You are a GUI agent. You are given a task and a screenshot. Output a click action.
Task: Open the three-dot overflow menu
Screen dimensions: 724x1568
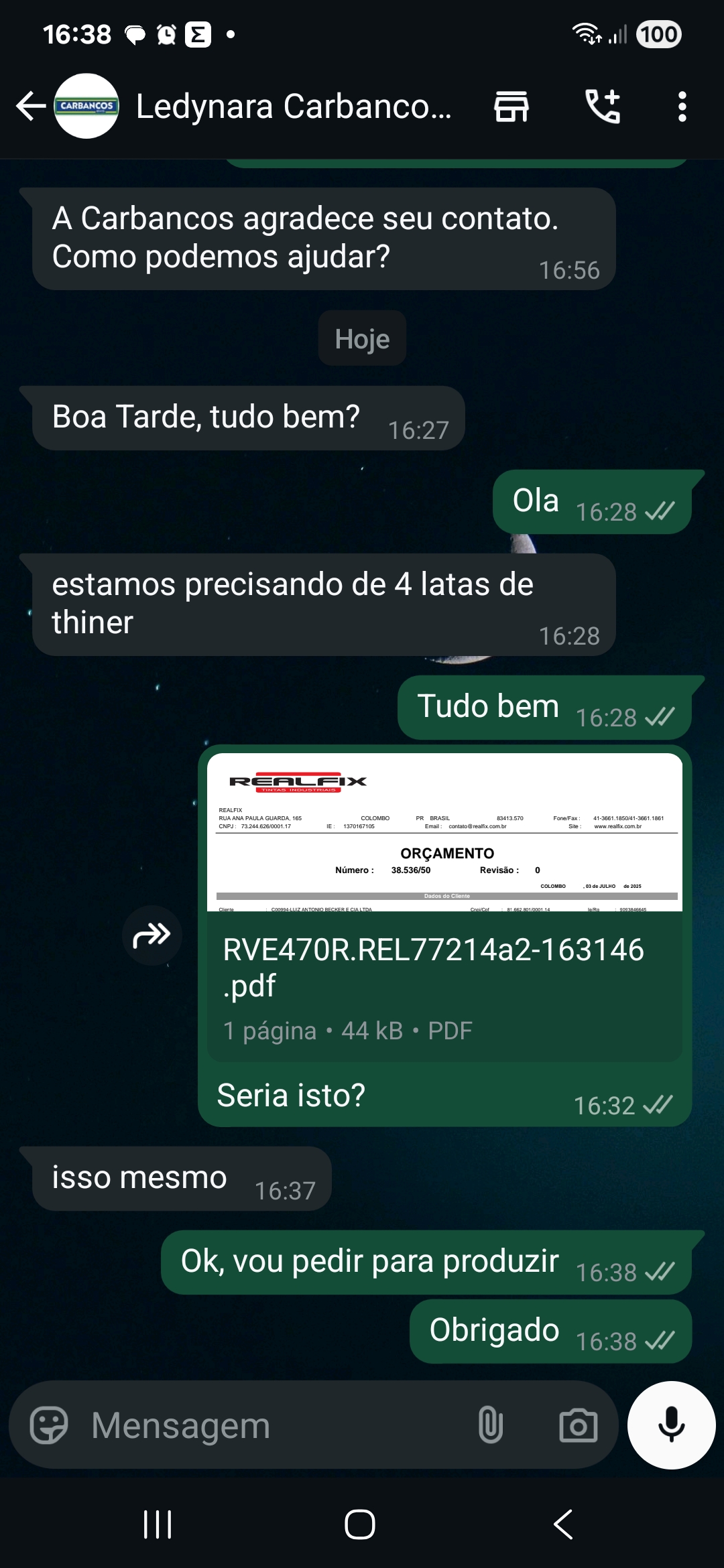[x=682, y=107]
